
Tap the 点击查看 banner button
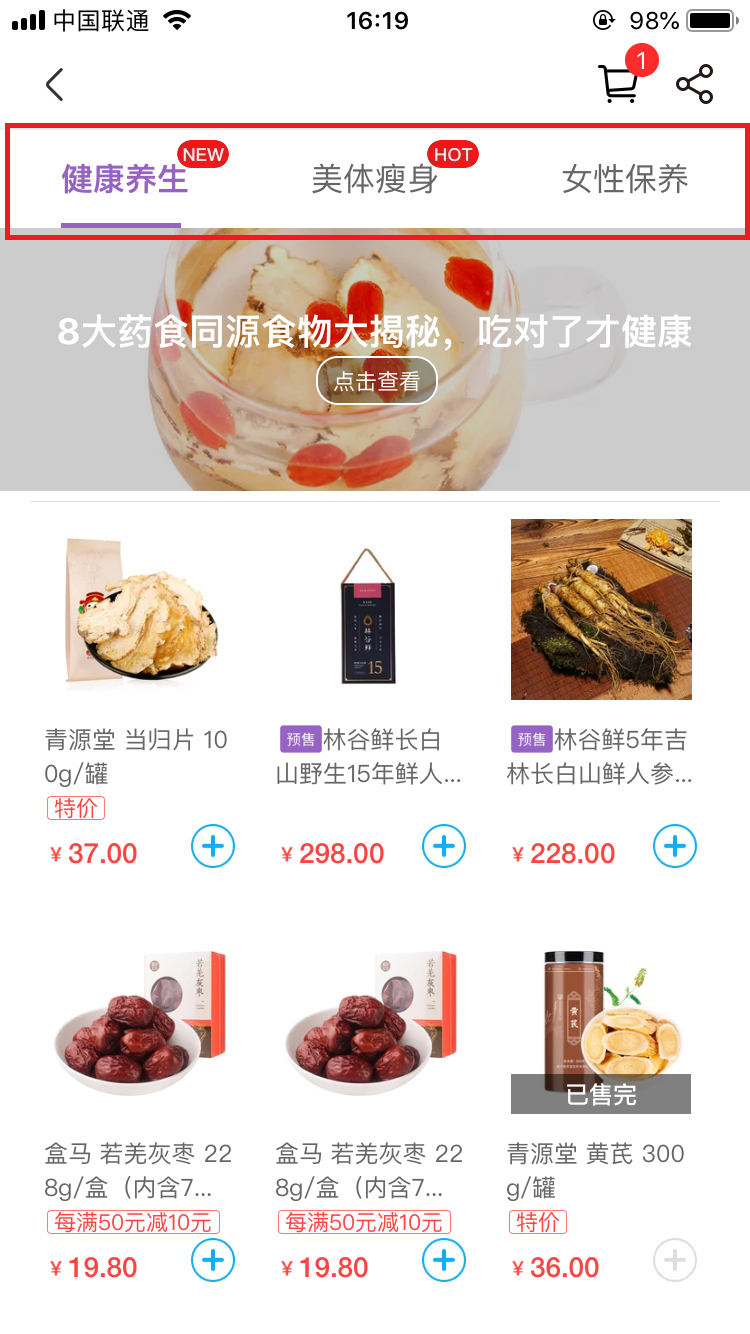[376, 380]
